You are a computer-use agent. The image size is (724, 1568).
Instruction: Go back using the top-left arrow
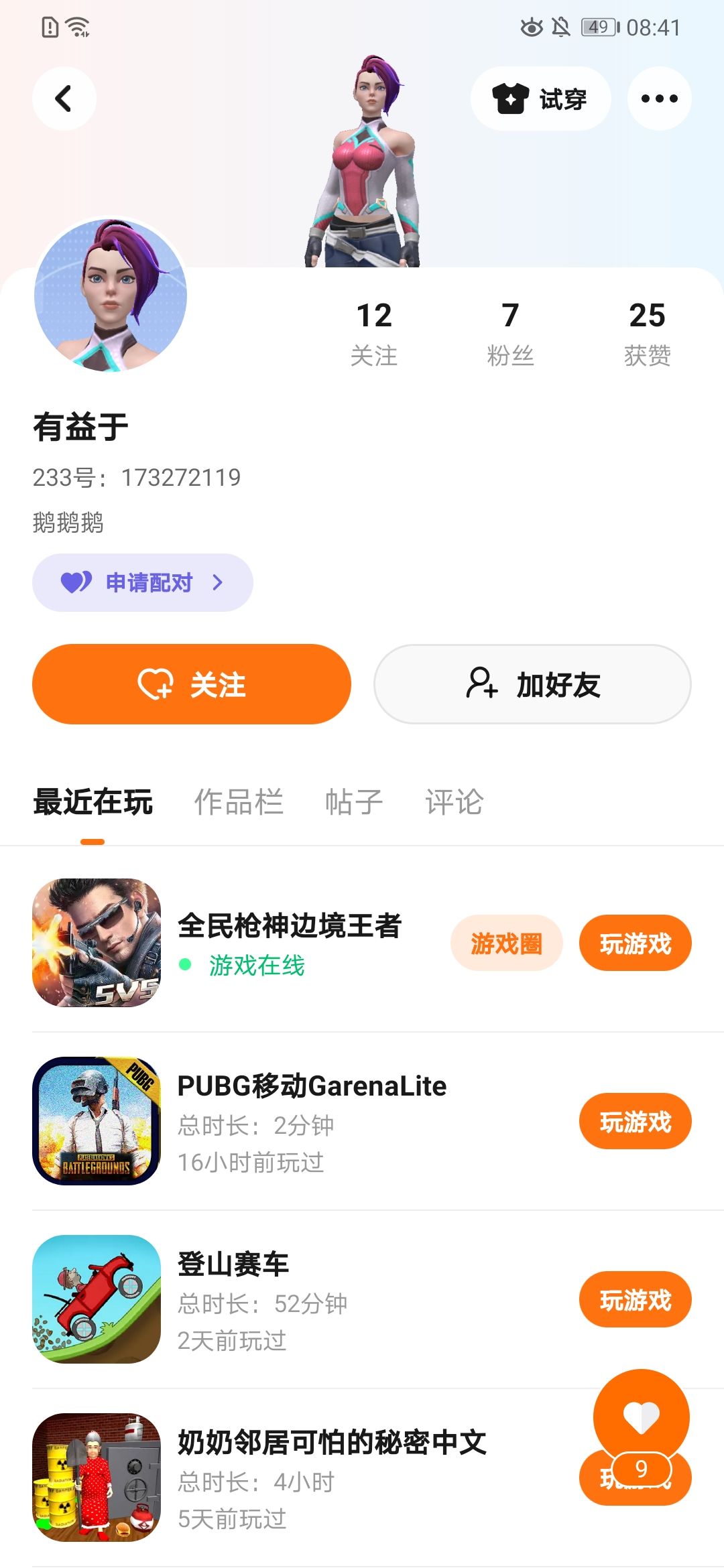(x=64, y=99)
